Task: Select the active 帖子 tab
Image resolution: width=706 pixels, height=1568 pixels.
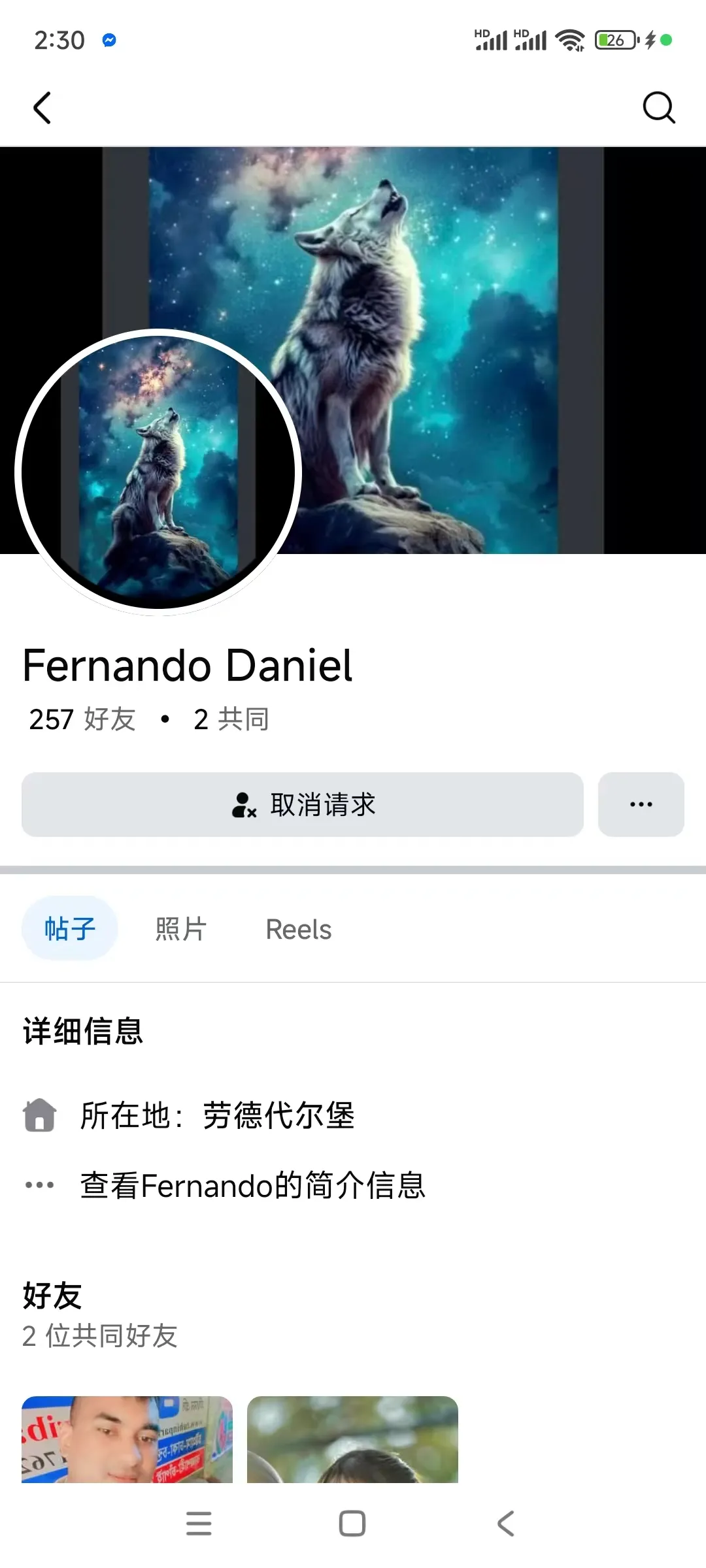Action: [x=69, y=928]
